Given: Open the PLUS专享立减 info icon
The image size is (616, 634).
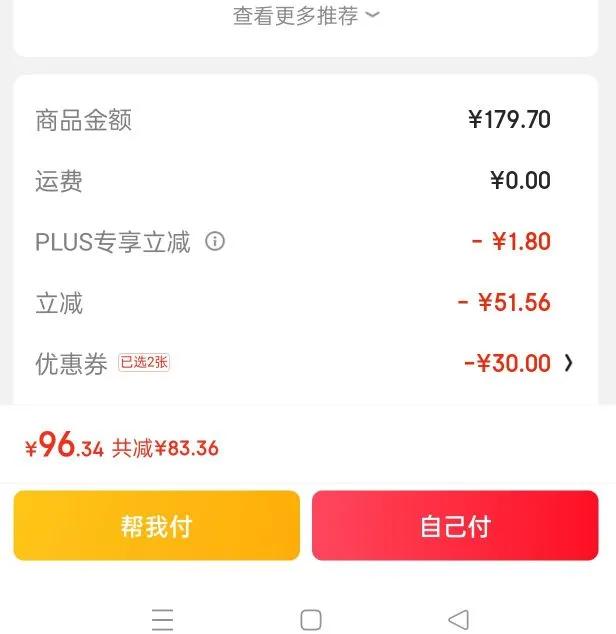Looking at the screenshot, I should tap(215, 241).
